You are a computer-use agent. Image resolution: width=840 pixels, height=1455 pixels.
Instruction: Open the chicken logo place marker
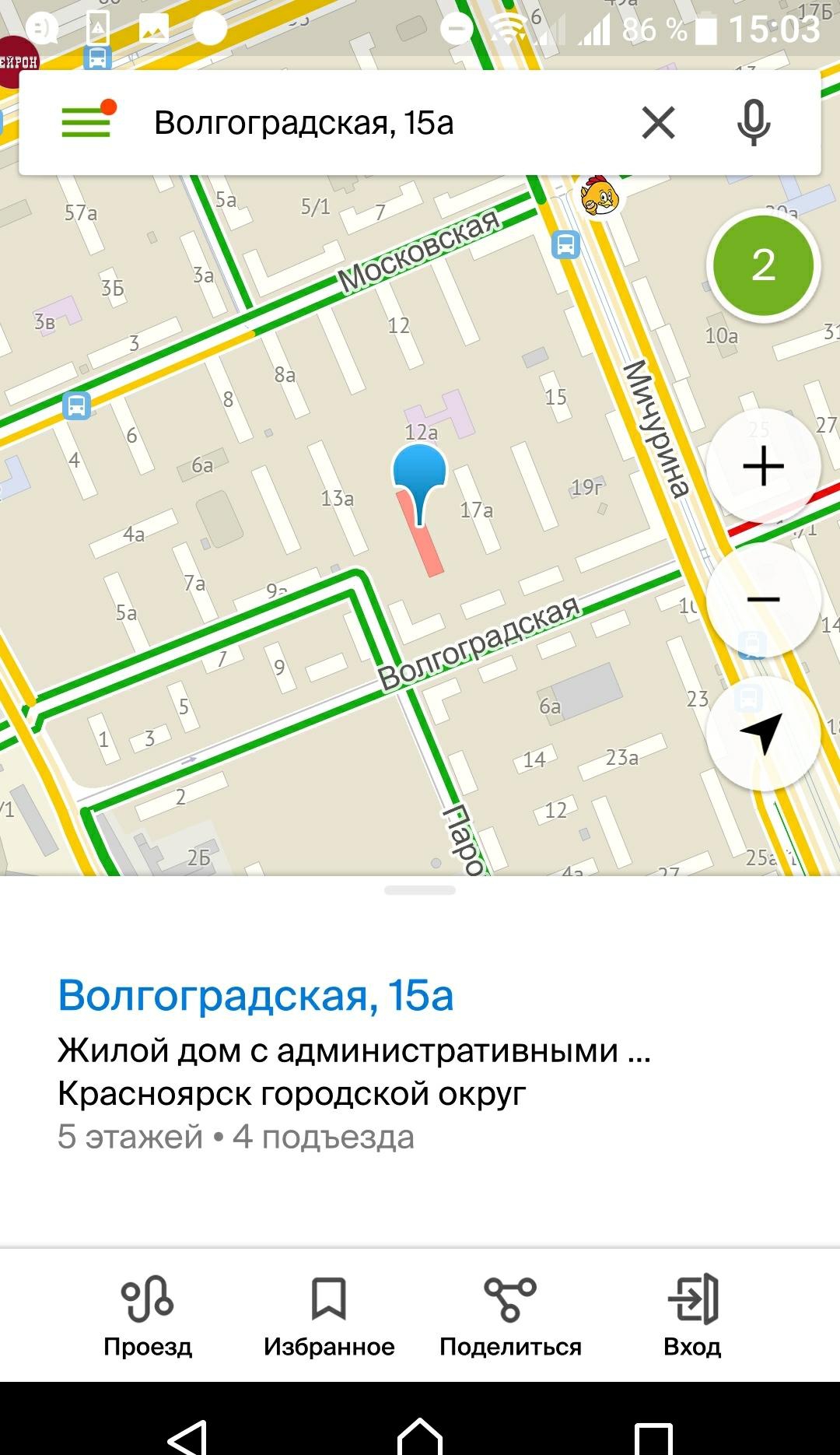tap(599, 196)
